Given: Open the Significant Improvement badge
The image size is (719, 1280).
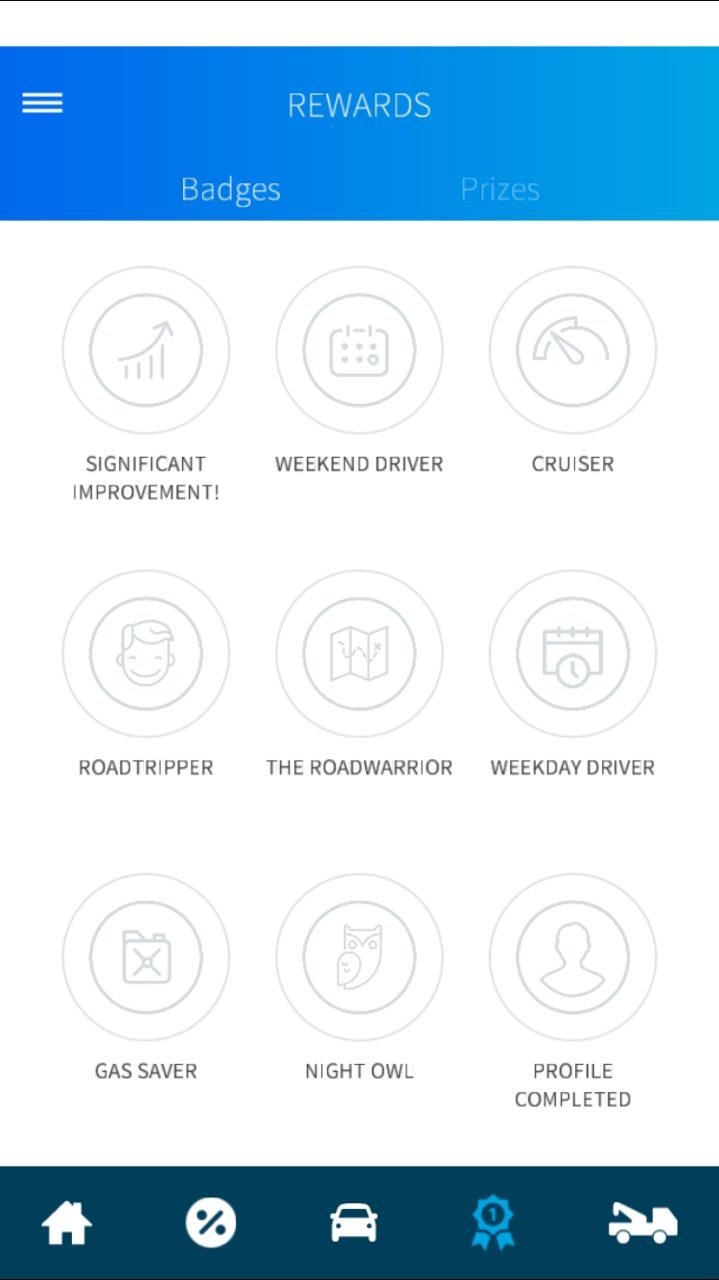Looking at the screenshot, I should (146, 350).
